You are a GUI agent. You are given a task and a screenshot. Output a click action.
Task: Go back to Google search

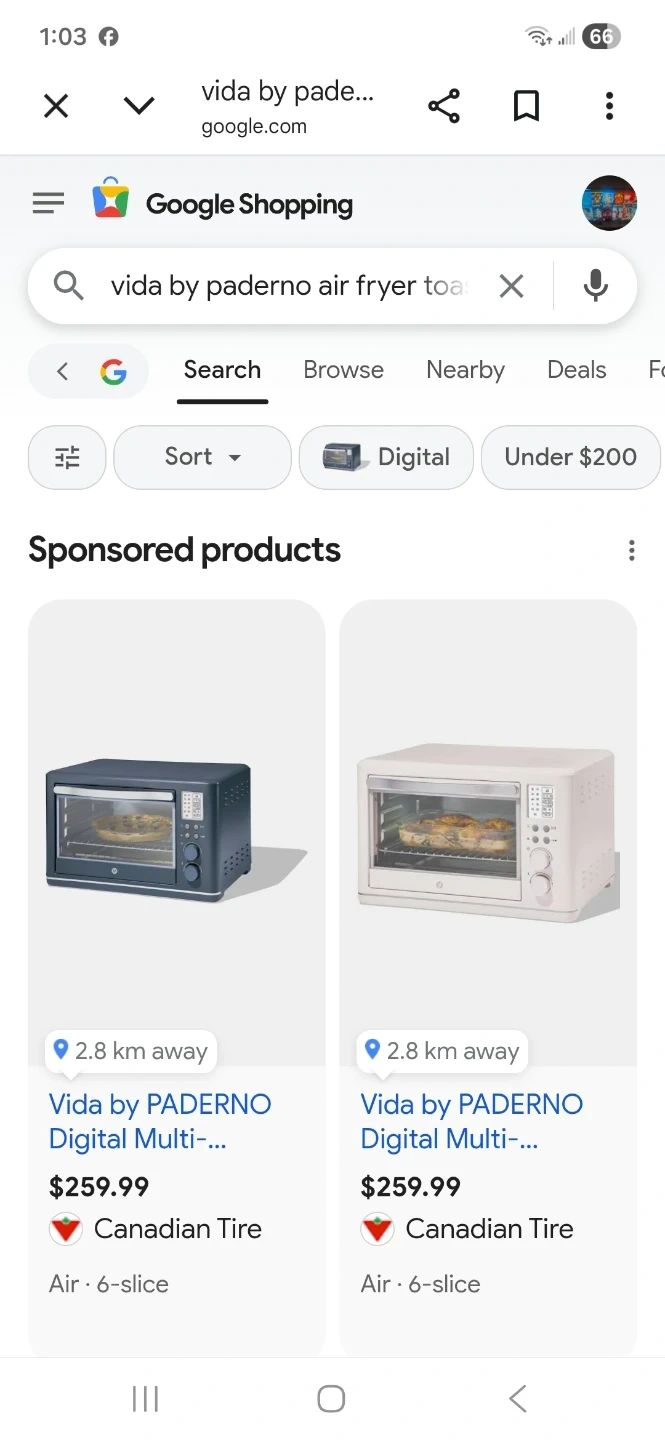(88, 372)
